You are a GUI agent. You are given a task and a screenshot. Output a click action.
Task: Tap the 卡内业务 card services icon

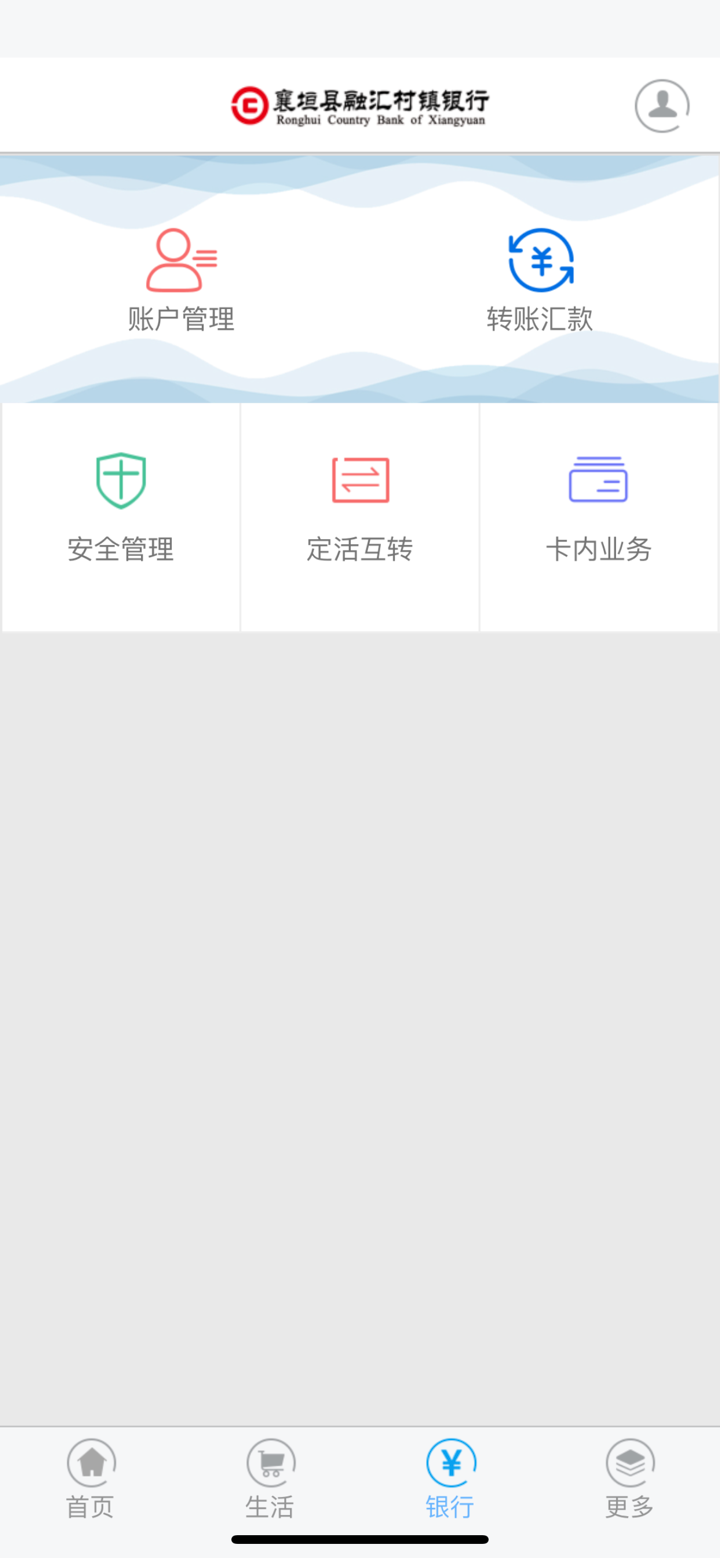pos(598,479)
